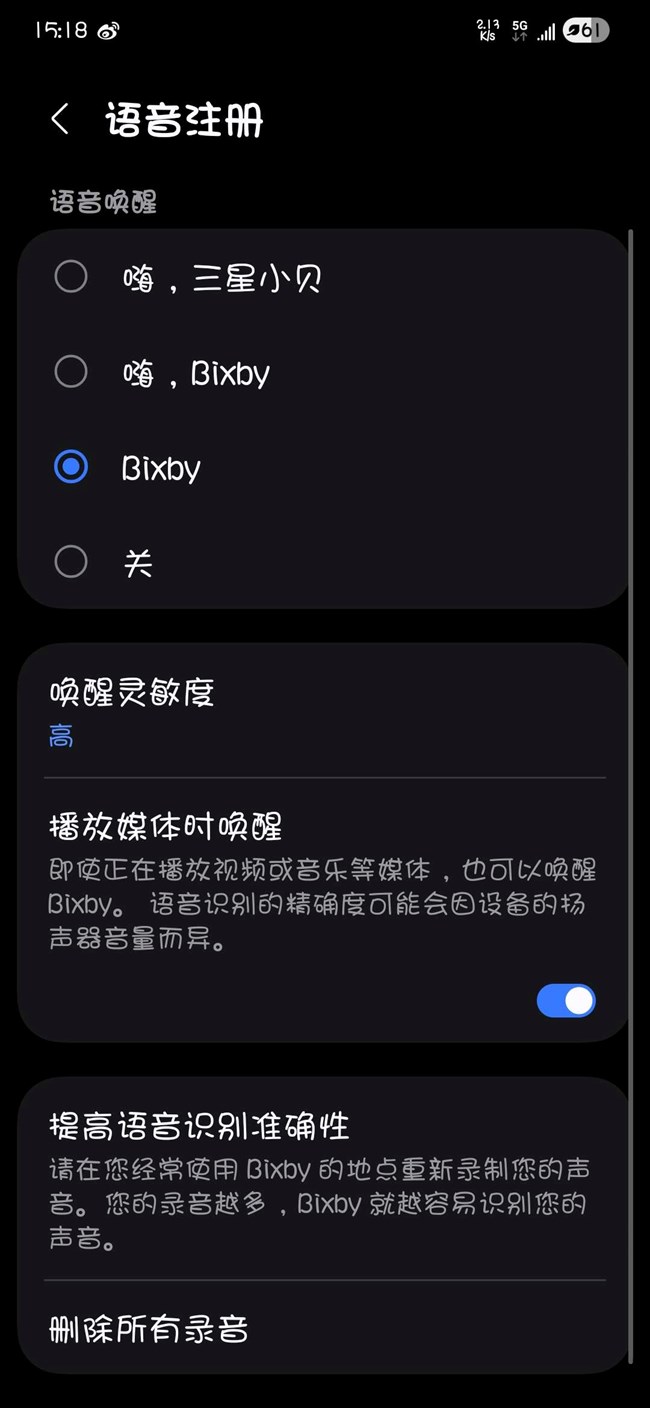Go back from 语音注册 page
Image resolution: width=650 pixels, height=1408 pixels.
61,120
